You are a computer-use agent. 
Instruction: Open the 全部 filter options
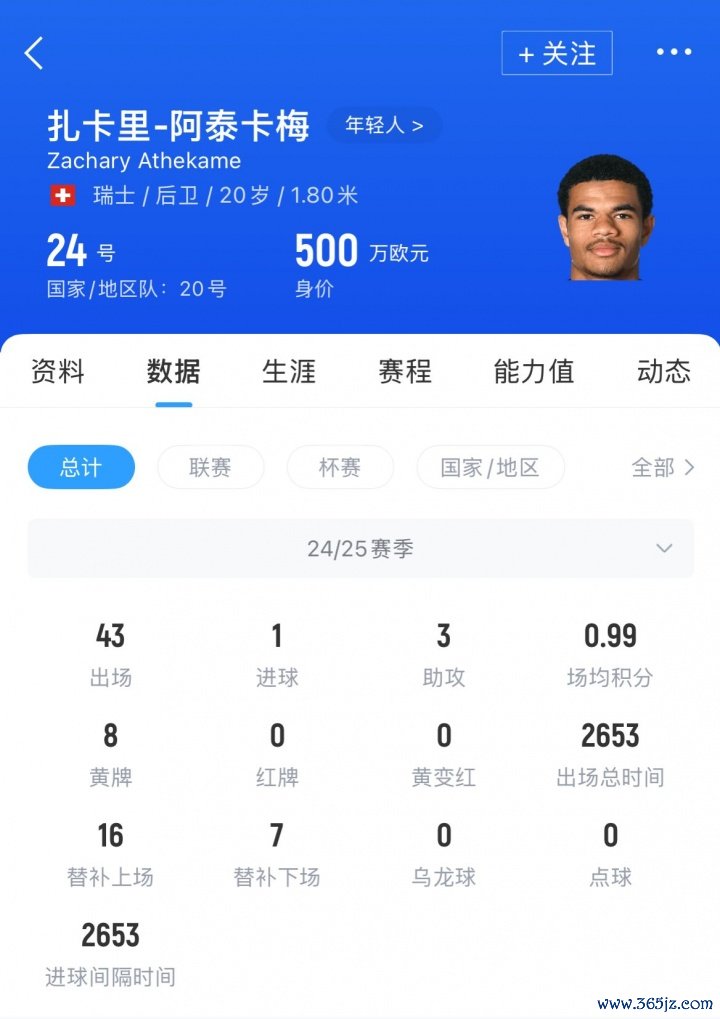[x=663, y=467]
